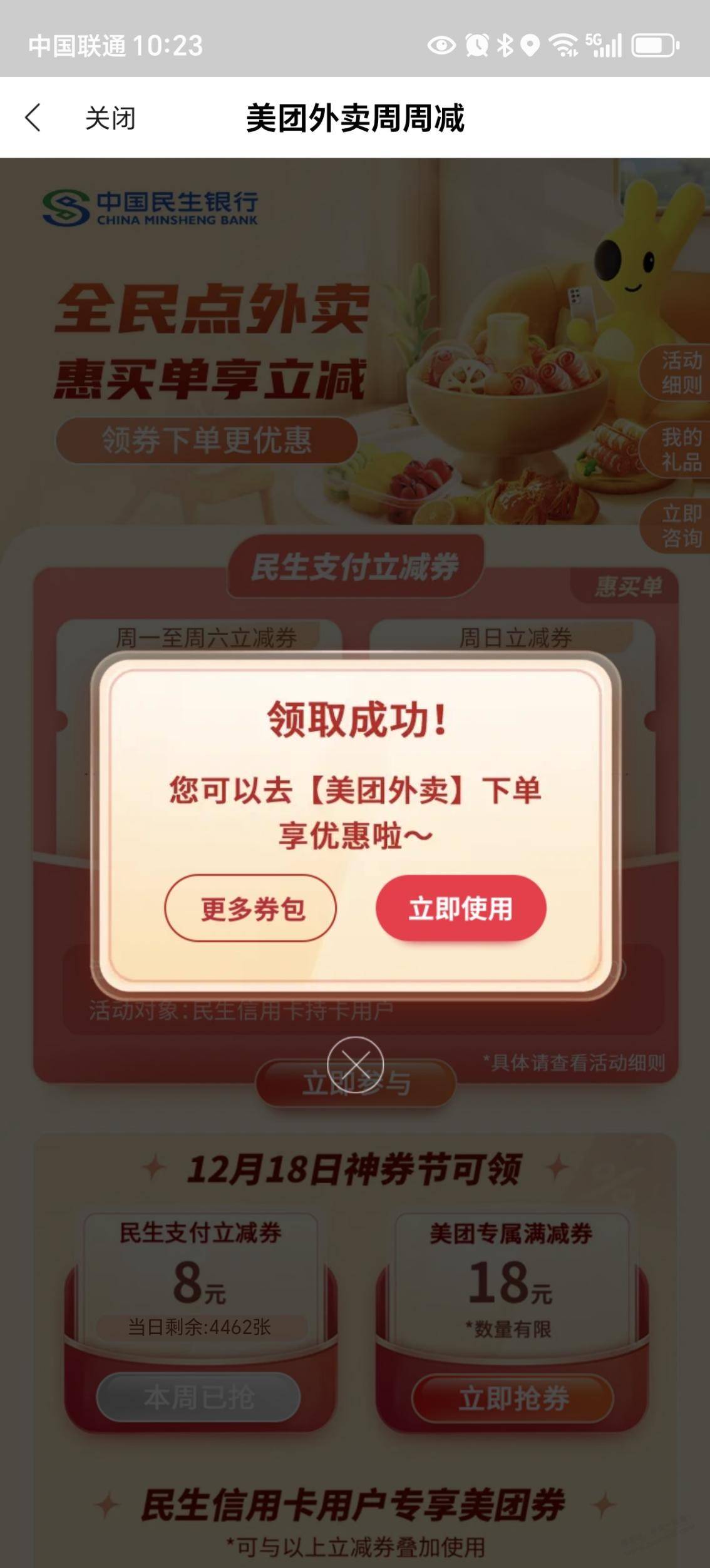
Task: Tap 立即抢券 for 18元 Meituan coupon
Action: click(513, 1398)
